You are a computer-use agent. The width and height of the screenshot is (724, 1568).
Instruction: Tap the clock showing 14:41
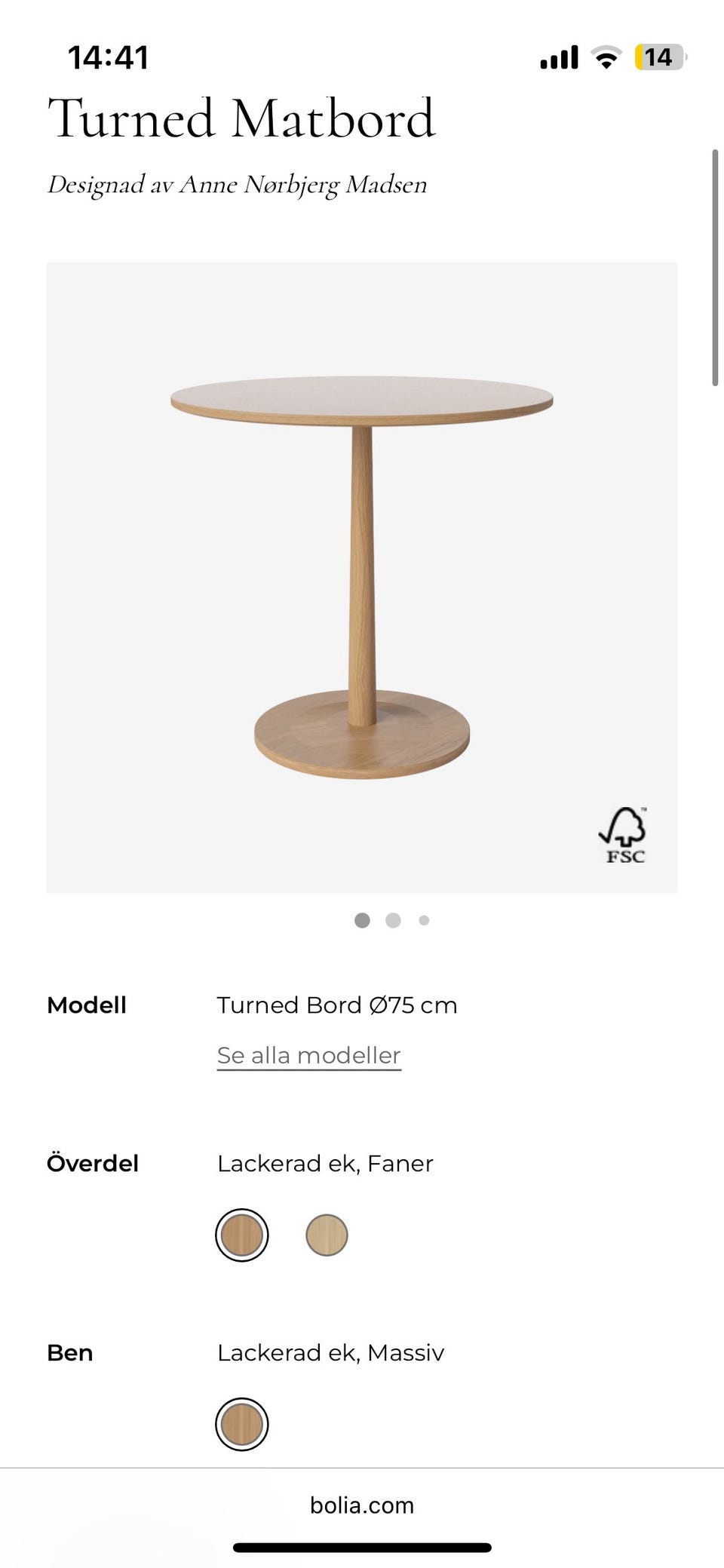click(109, 57)
